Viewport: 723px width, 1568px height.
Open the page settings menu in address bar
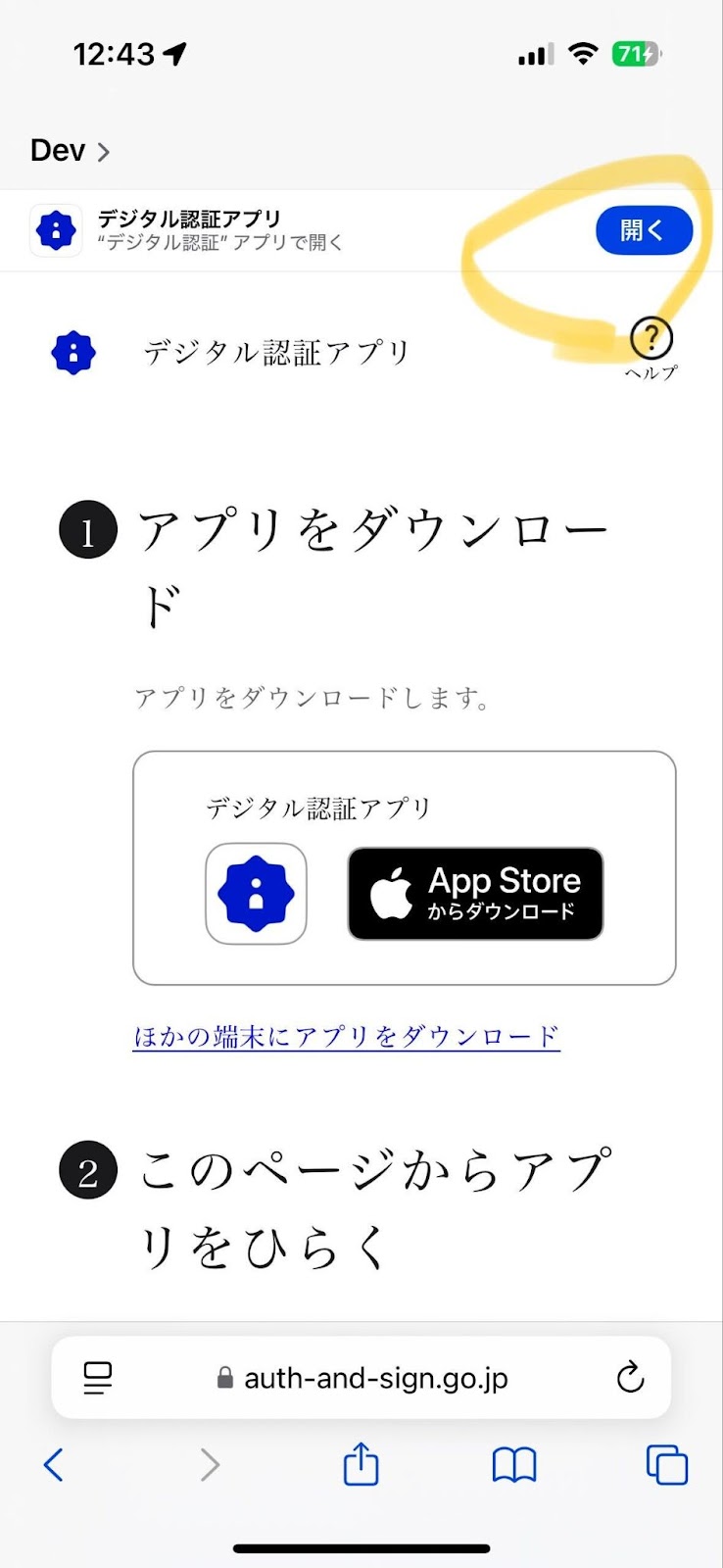tap(98, 1378)
